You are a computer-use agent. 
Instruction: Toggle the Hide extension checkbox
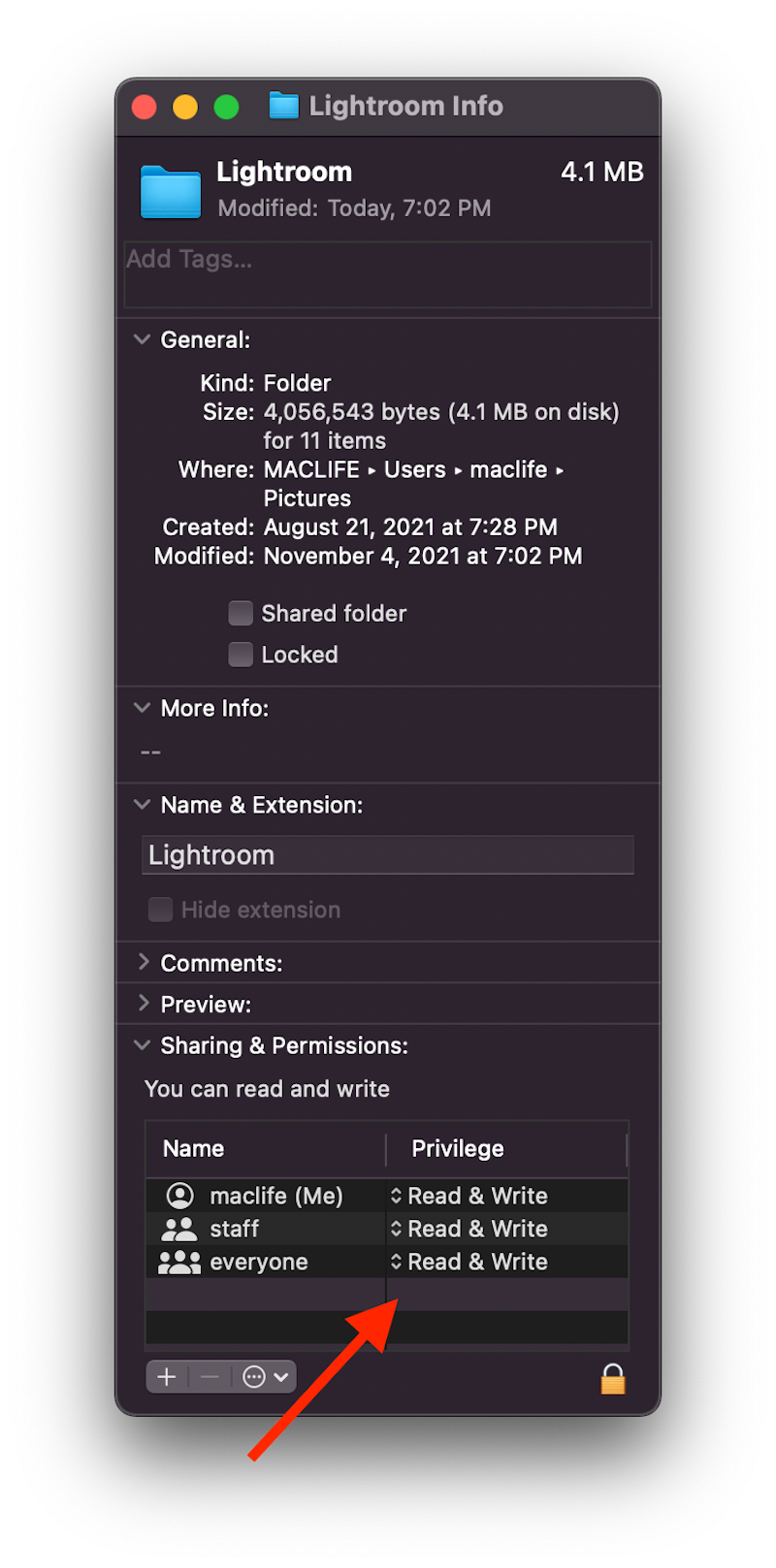pos(160,910)
